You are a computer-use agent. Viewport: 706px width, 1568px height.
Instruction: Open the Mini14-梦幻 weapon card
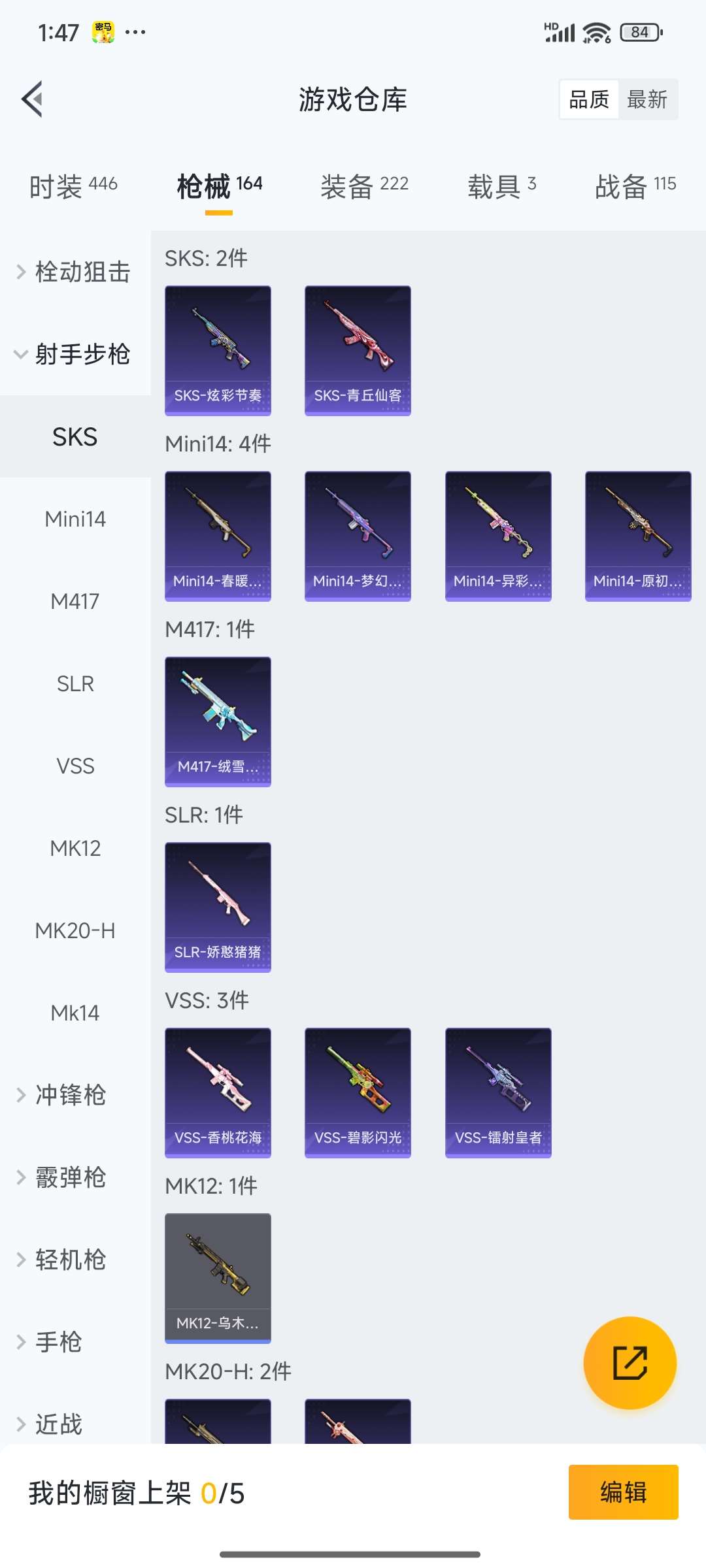(358, 534)
